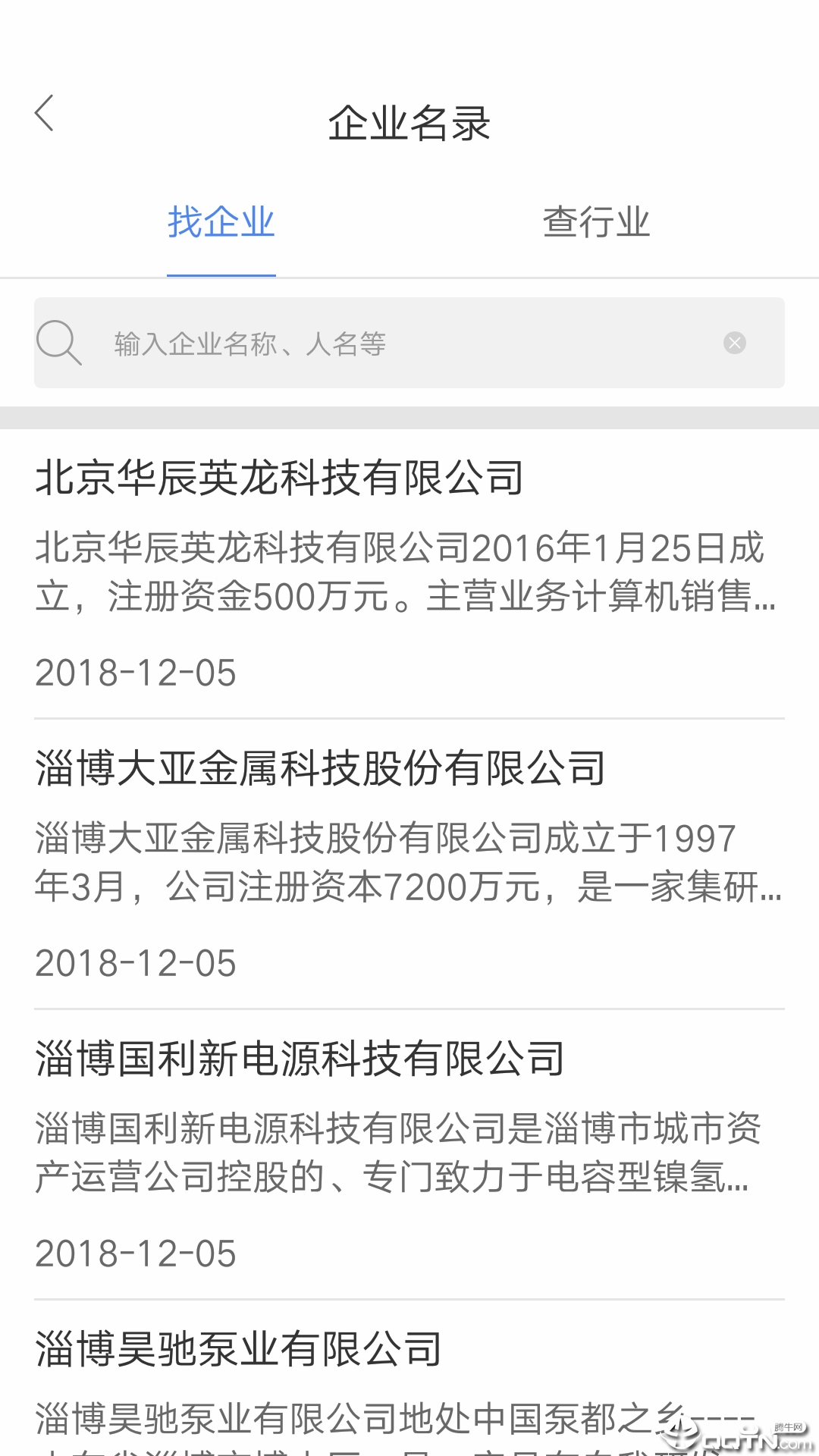Switch to the 查行业 tab
Viewport: 819px width, 1456px height.
tap(598, 221)
